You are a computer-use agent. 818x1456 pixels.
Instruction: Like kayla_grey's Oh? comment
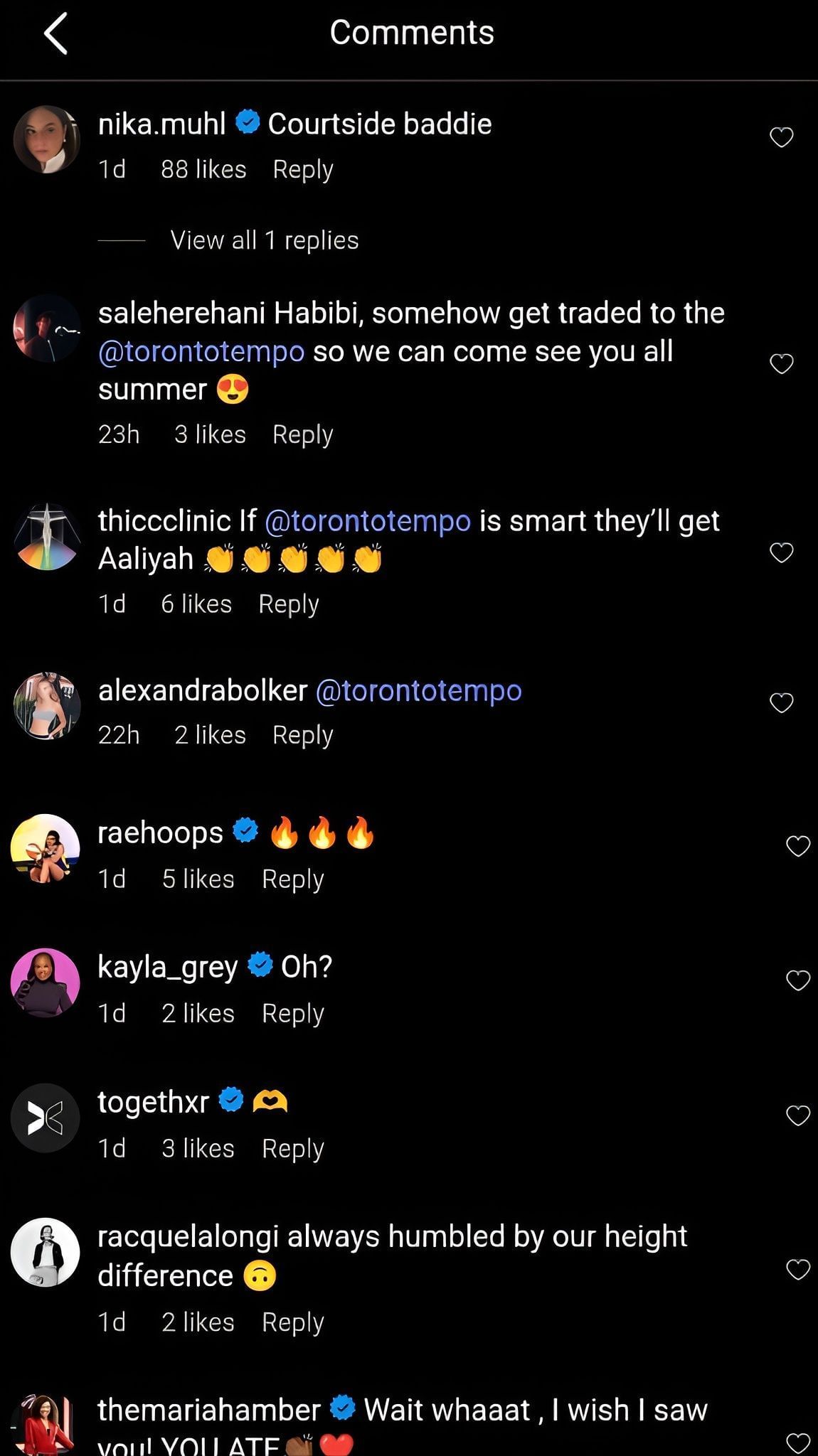click(797, 980)
